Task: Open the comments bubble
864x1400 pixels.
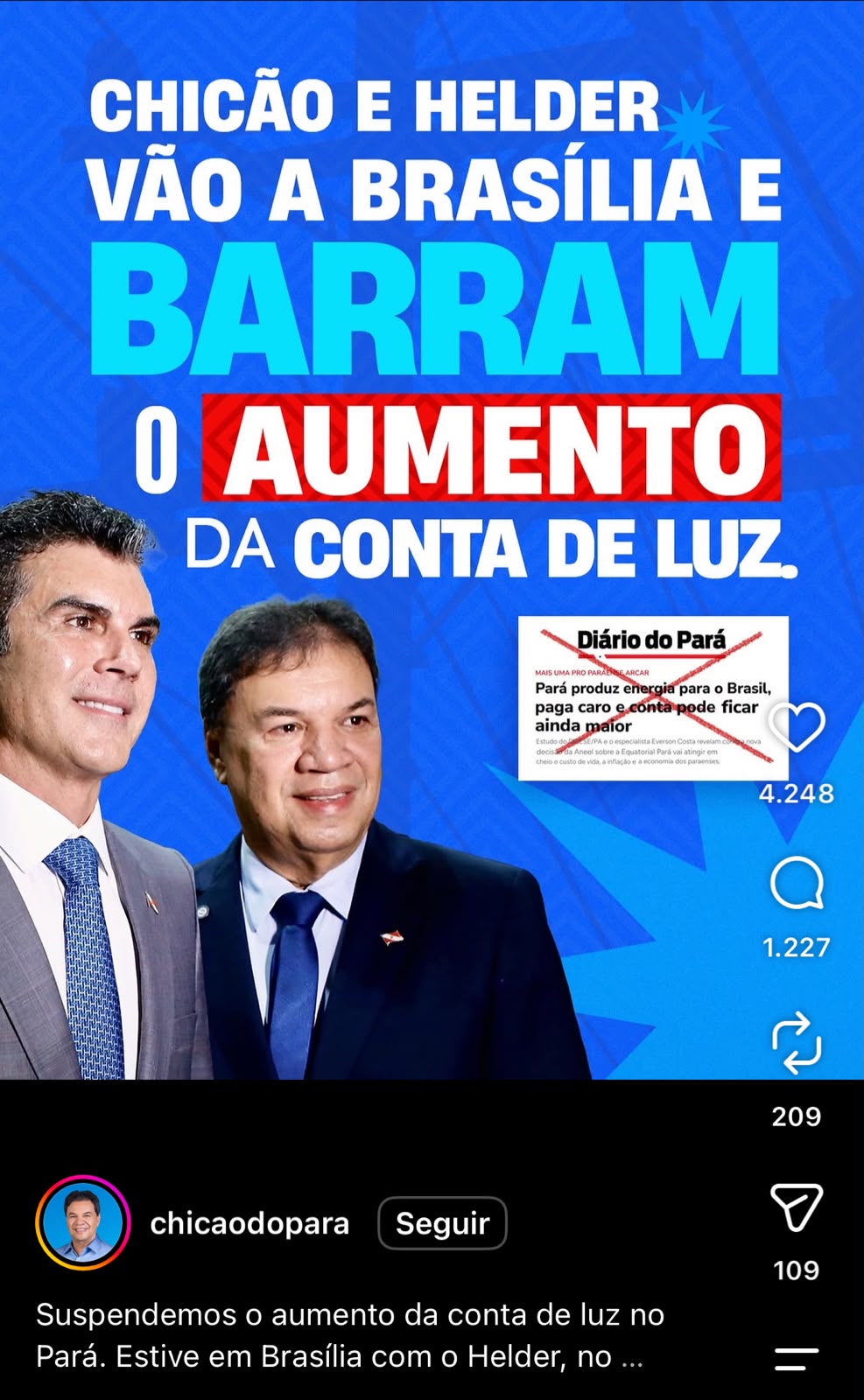Action: pyautogui.click(x=797, y=883)
